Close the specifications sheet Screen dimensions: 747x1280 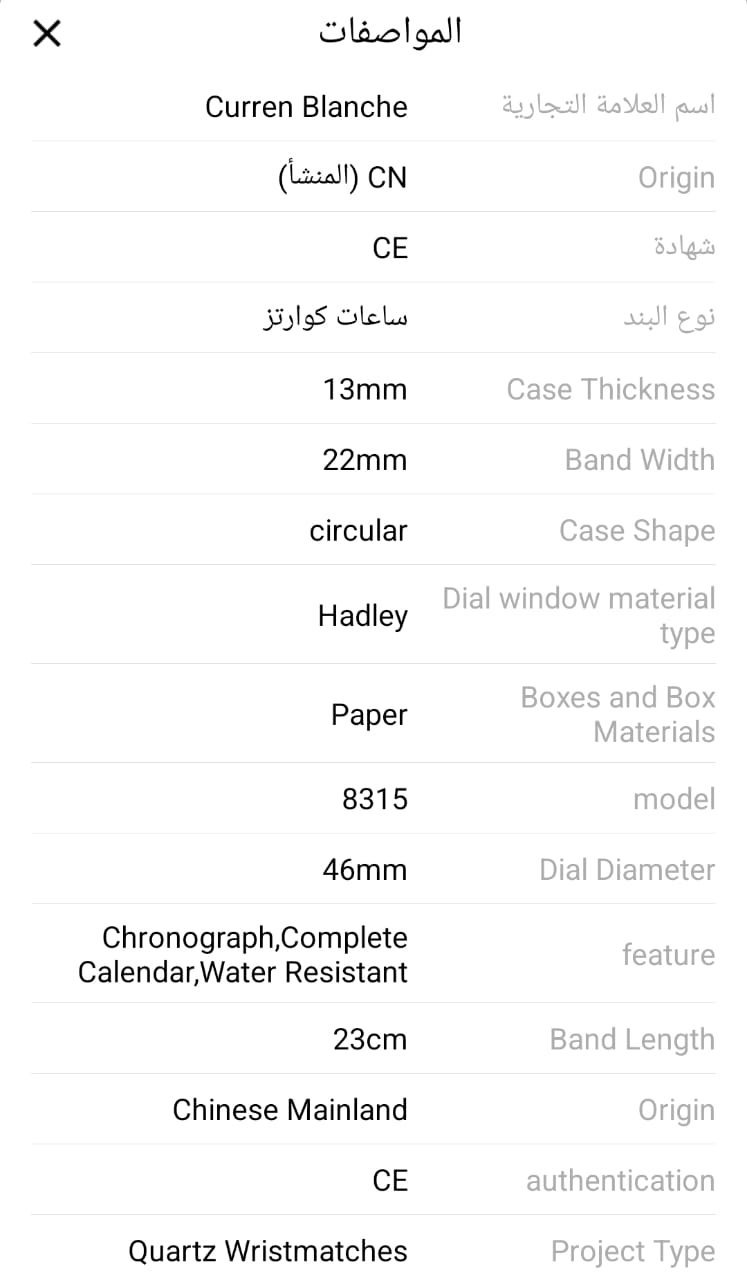click(x=47, y=34)
